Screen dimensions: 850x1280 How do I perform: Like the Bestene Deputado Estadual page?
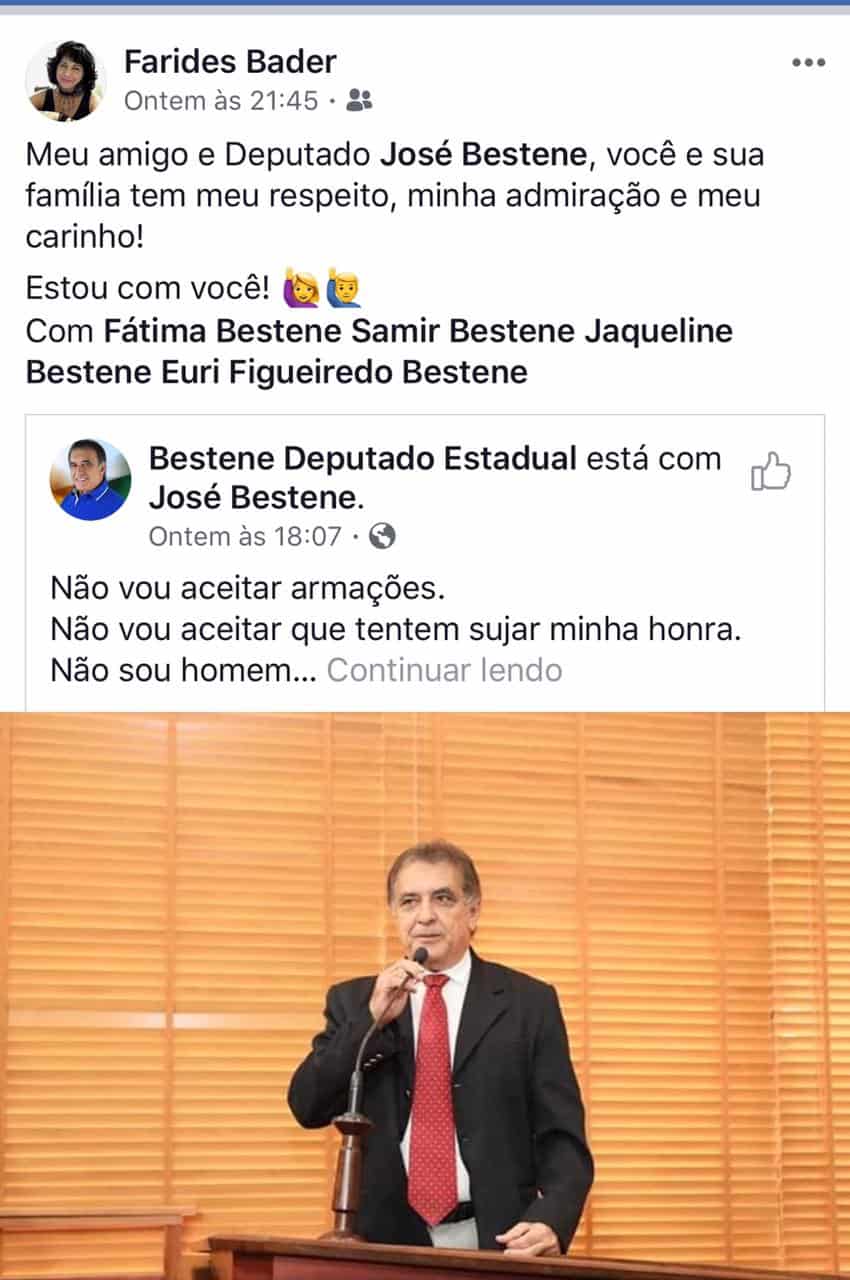coord(771,471)
